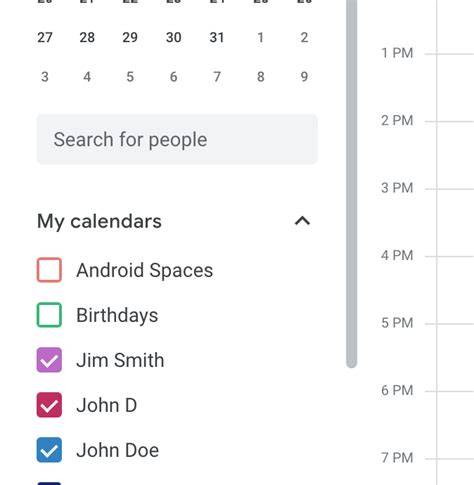Pick day 29 in the mini calendar

point(130,37)
